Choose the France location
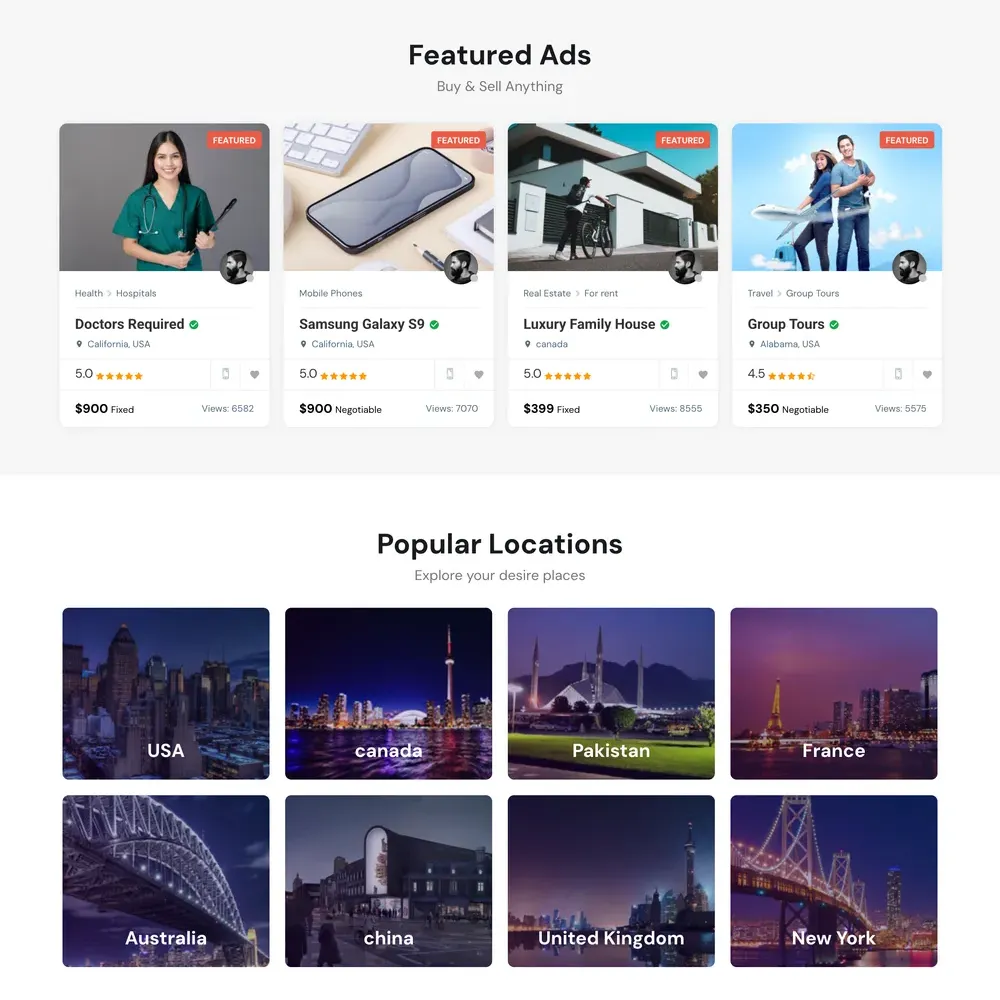This screenshot has height=1000, width=1000. (833, 694)
